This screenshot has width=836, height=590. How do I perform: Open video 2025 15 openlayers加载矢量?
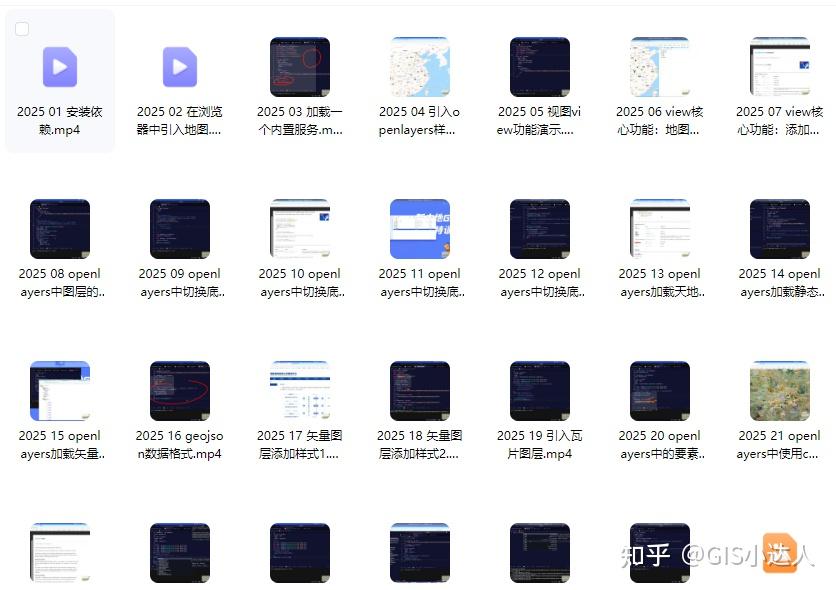pos(60,391)
